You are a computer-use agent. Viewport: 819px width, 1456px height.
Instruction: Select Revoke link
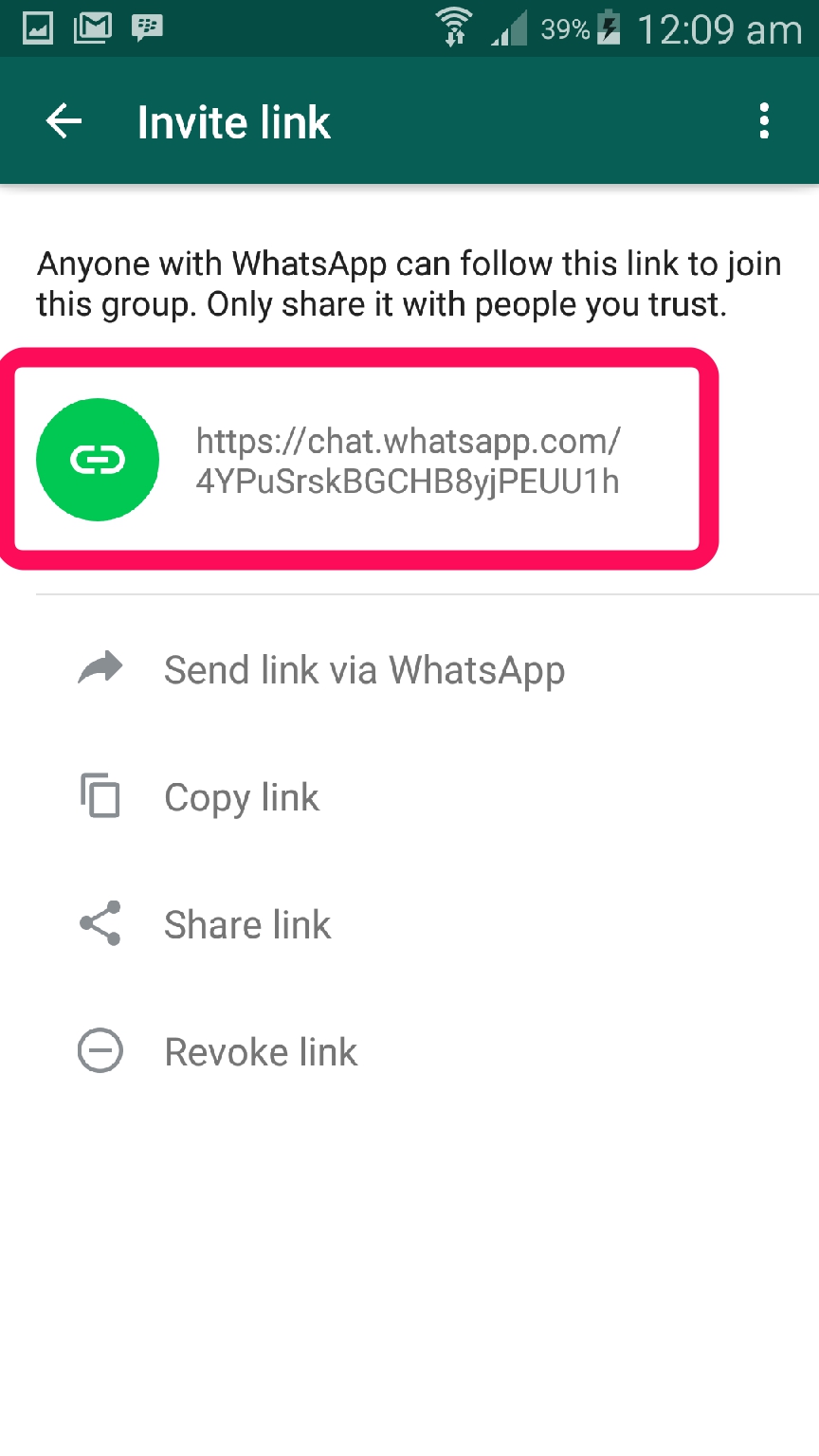tap(261, 1052)
